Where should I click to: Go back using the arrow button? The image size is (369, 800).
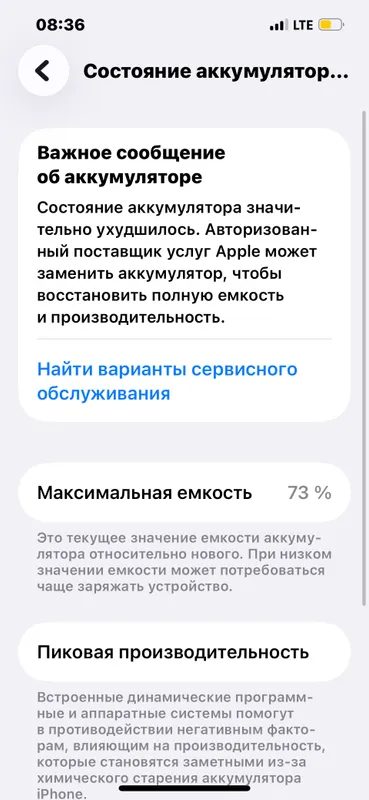click(43, 71)
